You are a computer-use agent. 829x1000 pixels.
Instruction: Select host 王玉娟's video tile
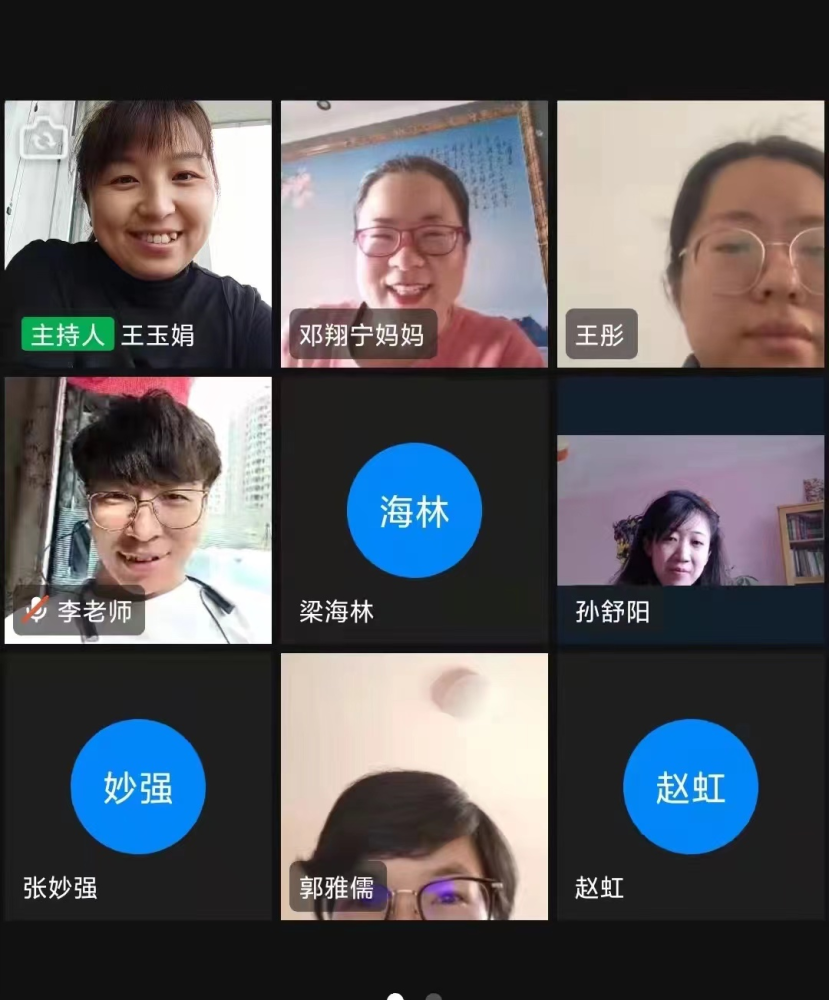pos(138,235)
